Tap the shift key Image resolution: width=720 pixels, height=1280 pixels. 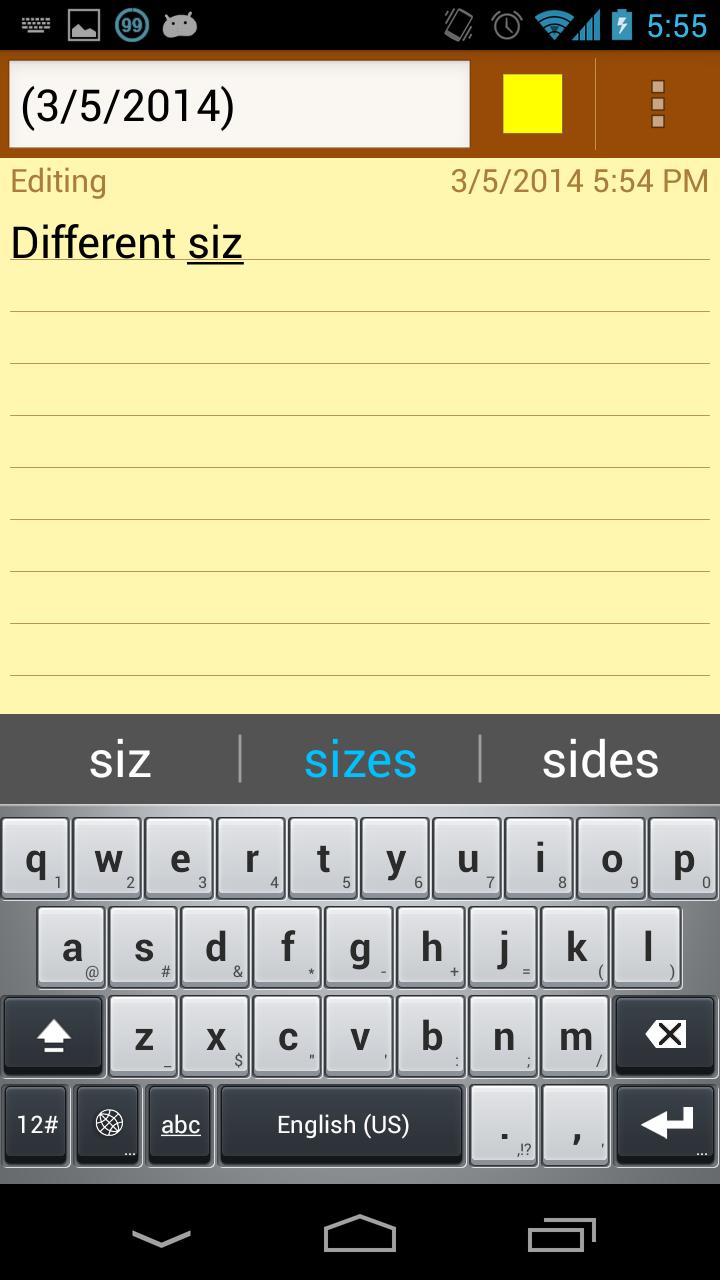(x=53, y=1036)
